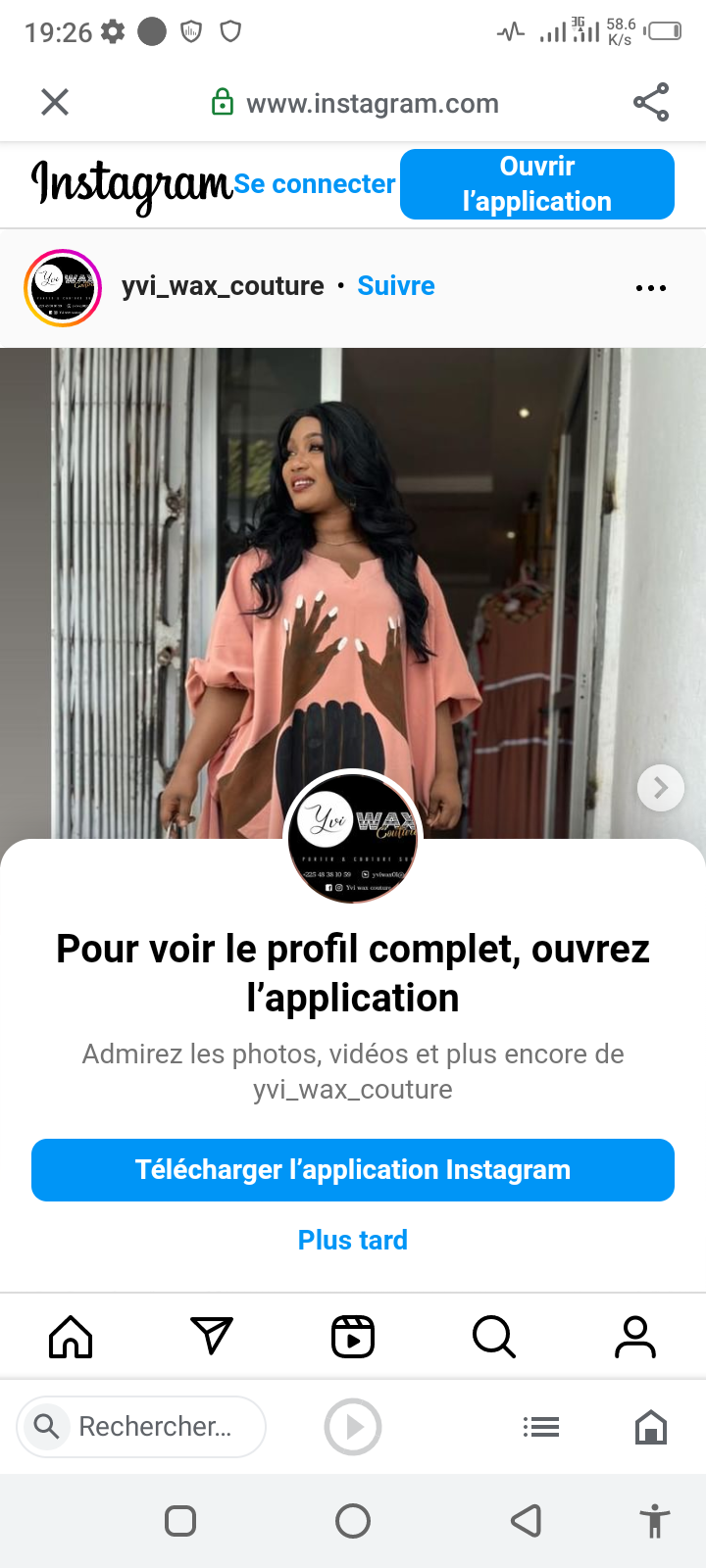This screenshot has height=1568, width=706.
Task: Open the browser list menu icon
Action: click(x=540, y=1427)
